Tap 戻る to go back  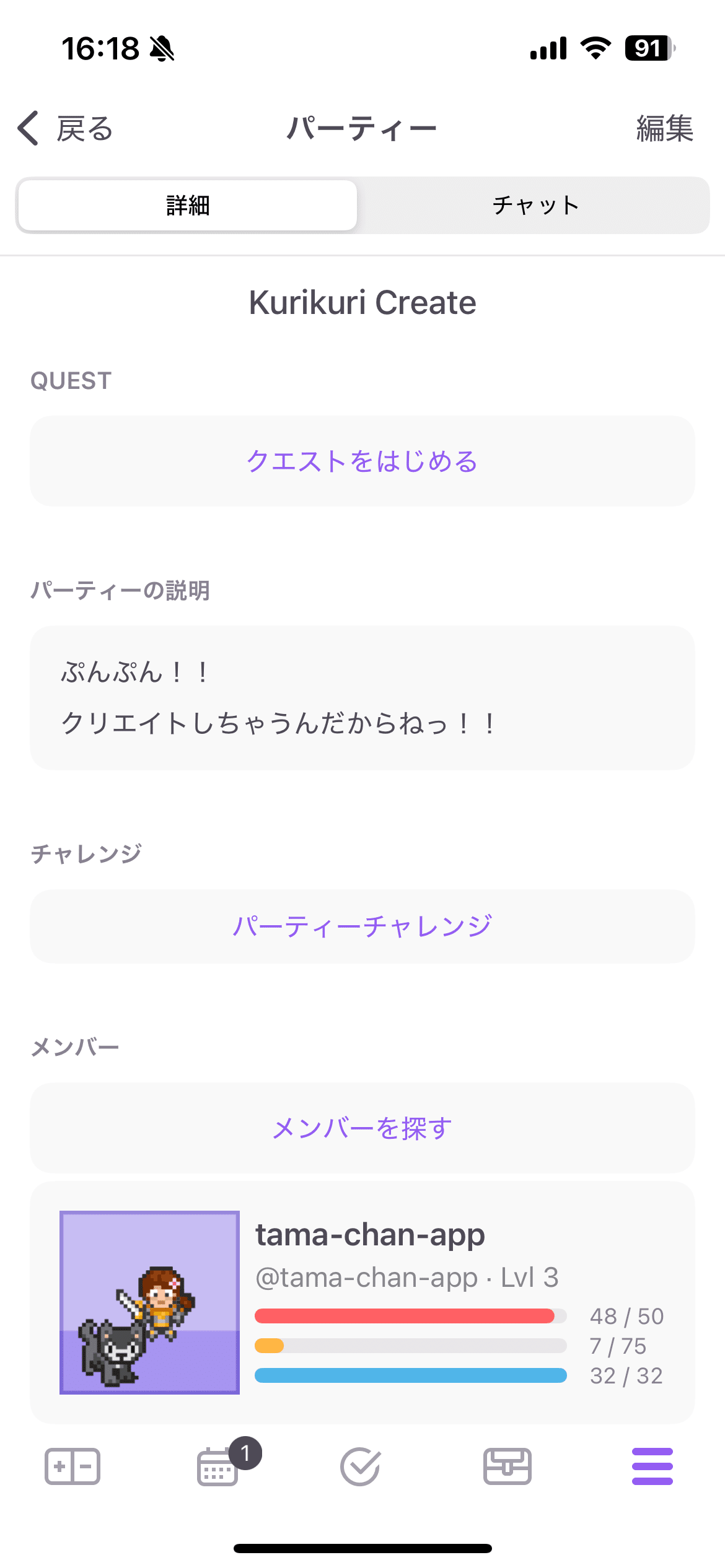(x=85, y=128)
